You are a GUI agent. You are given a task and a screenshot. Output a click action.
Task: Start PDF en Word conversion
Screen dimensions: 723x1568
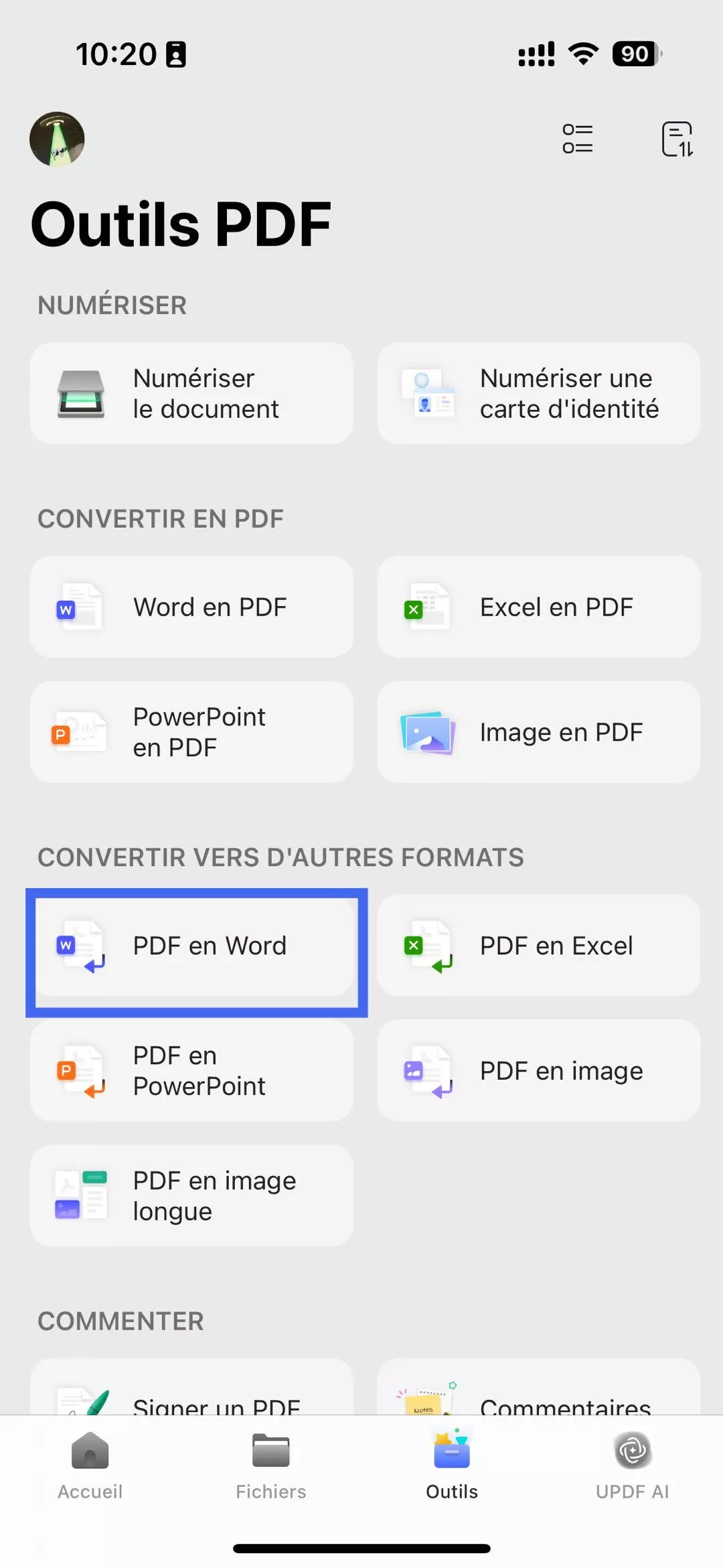[191, 946]
